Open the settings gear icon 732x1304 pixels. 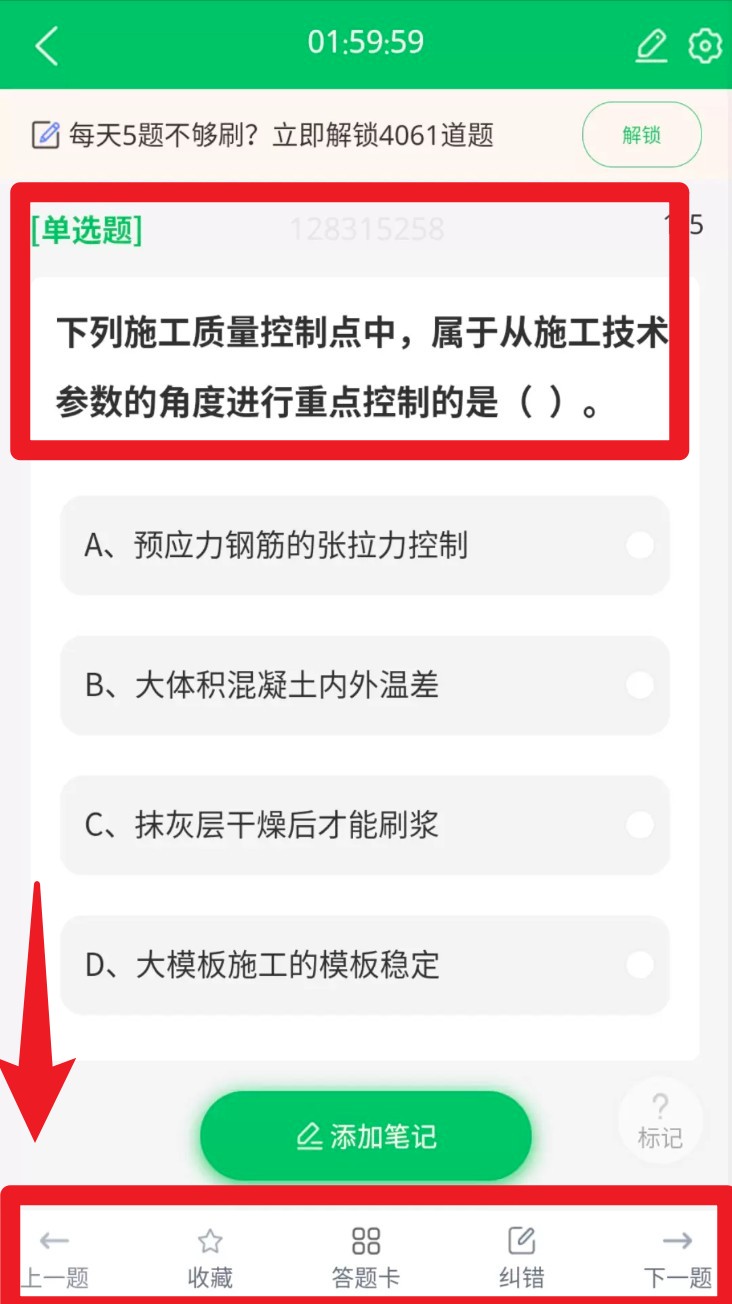click(x=705, y=45)
